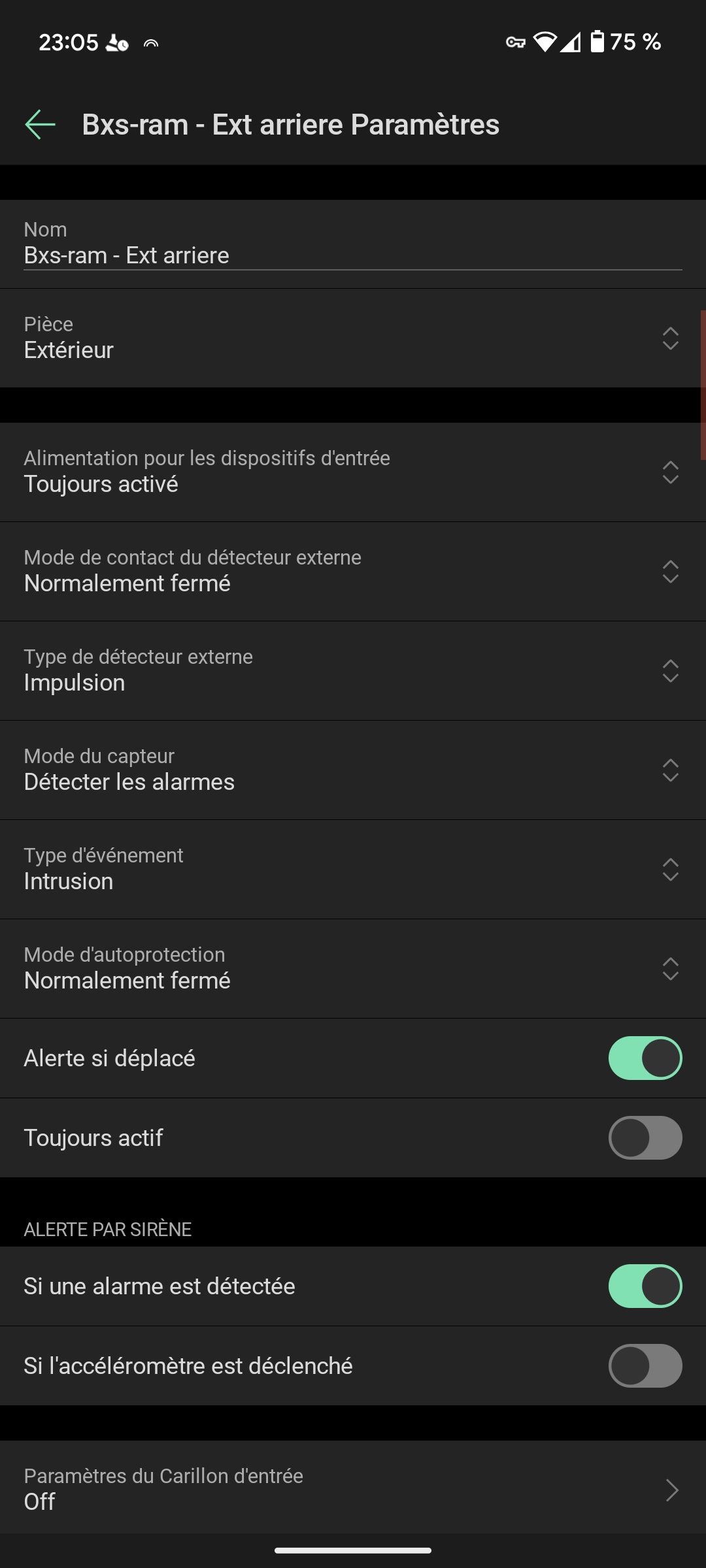The height and width of the screenshot is (1568, 706).
Task: Open the Pièce room selector
Action: tap(353, 338)
